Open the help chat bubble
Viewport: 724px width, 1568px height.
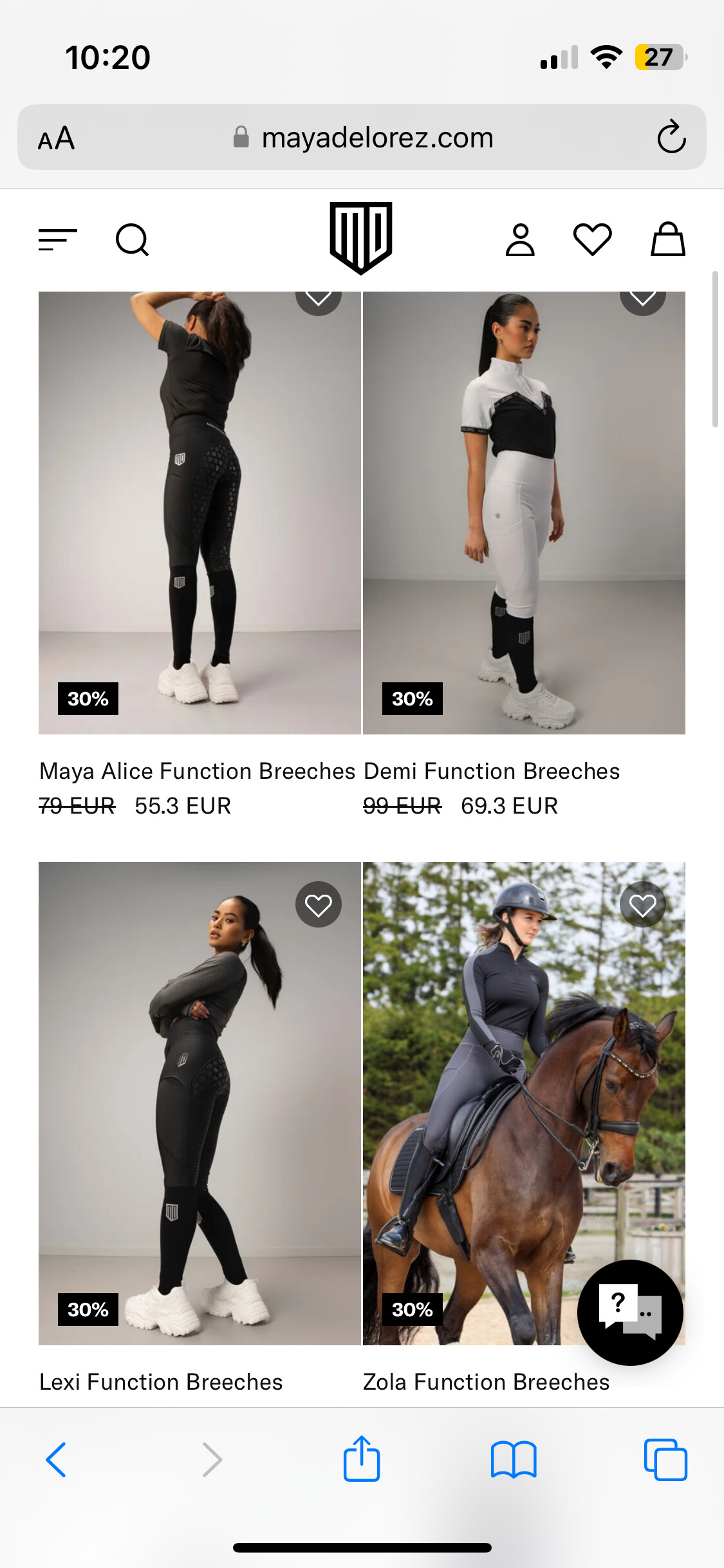click(630, 1312)
